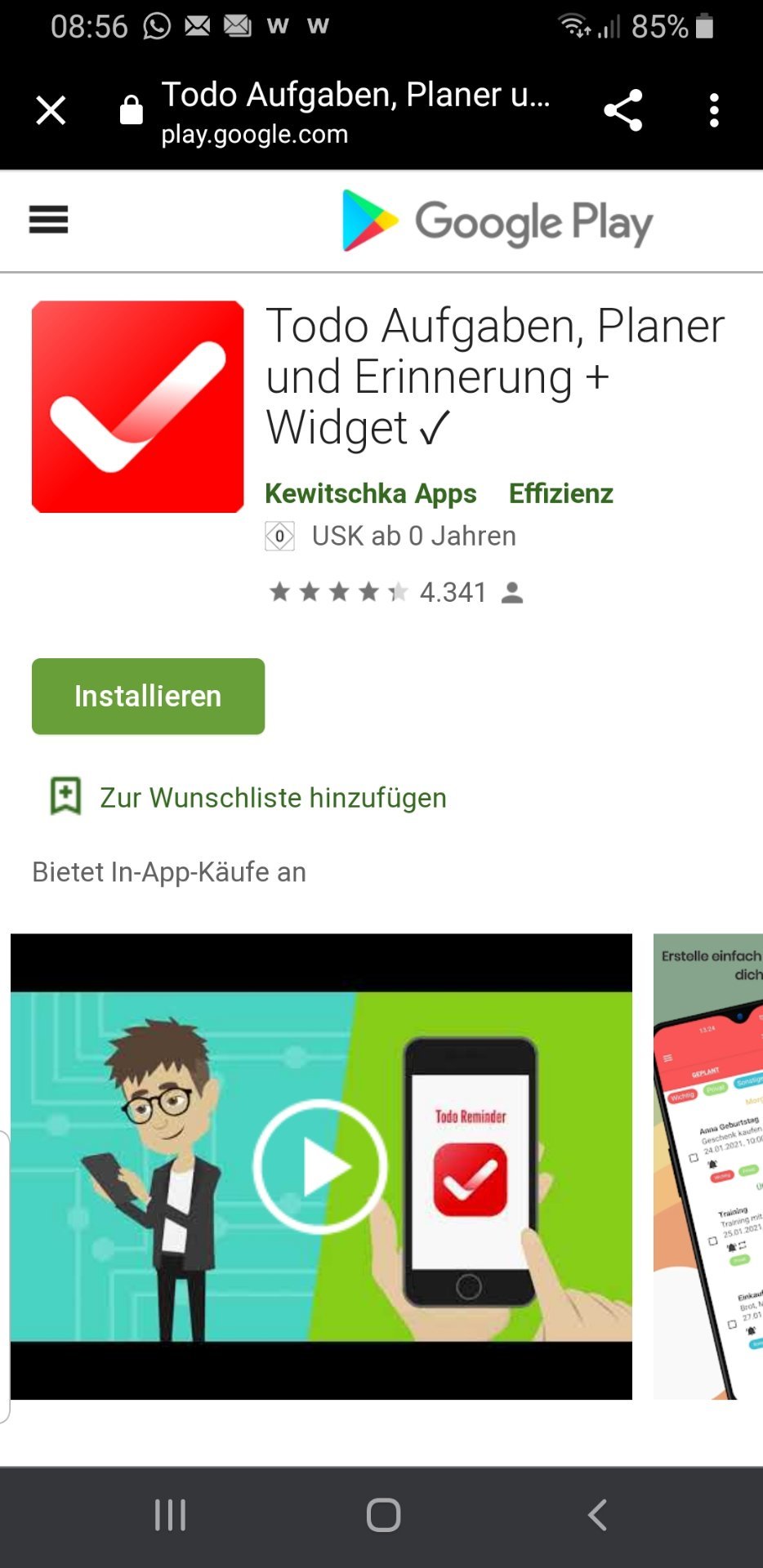Viewport: 763px width, 1568px height.
Task: Go back with system navigation button
Action: click(597, 1515)
